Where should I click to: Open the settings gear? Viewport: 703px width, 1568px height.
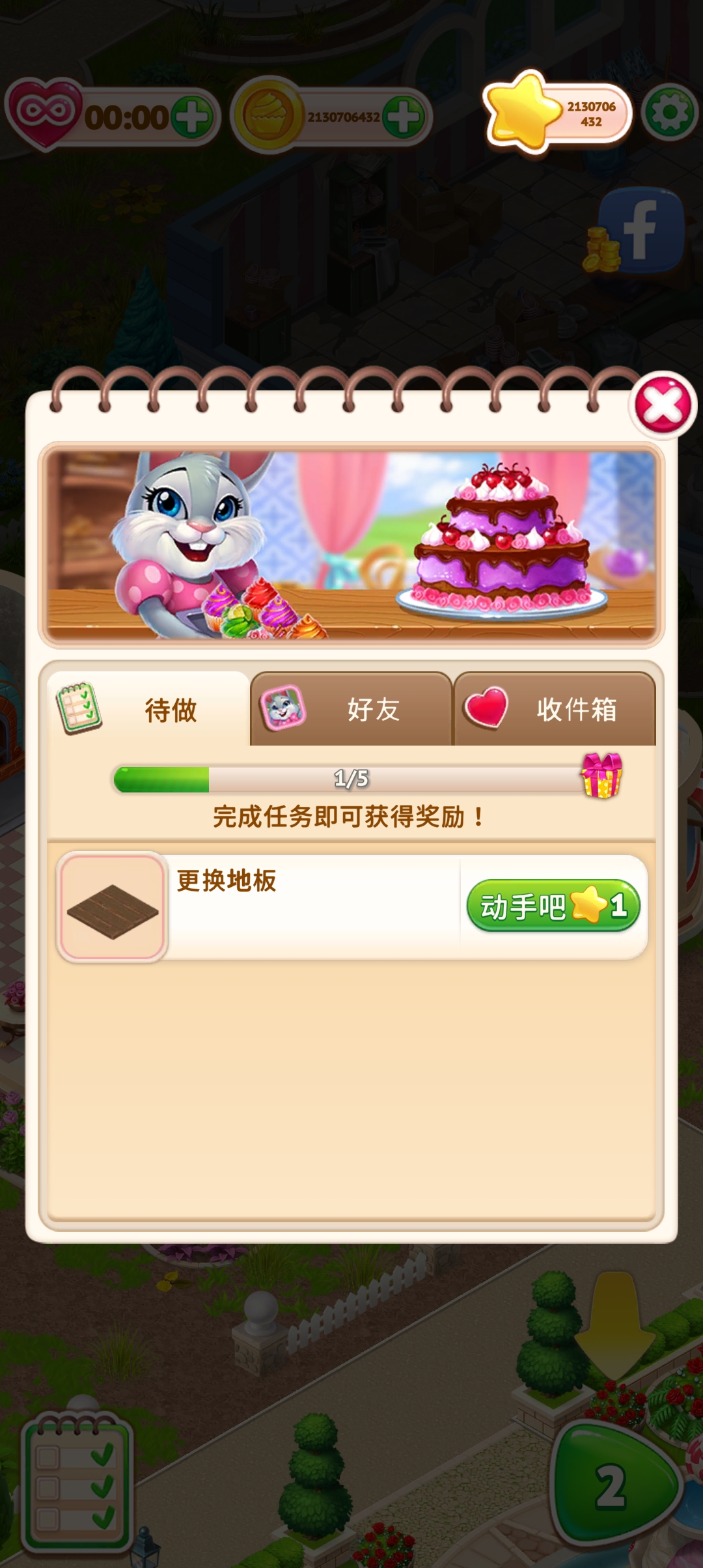click(x=670, y=113)
